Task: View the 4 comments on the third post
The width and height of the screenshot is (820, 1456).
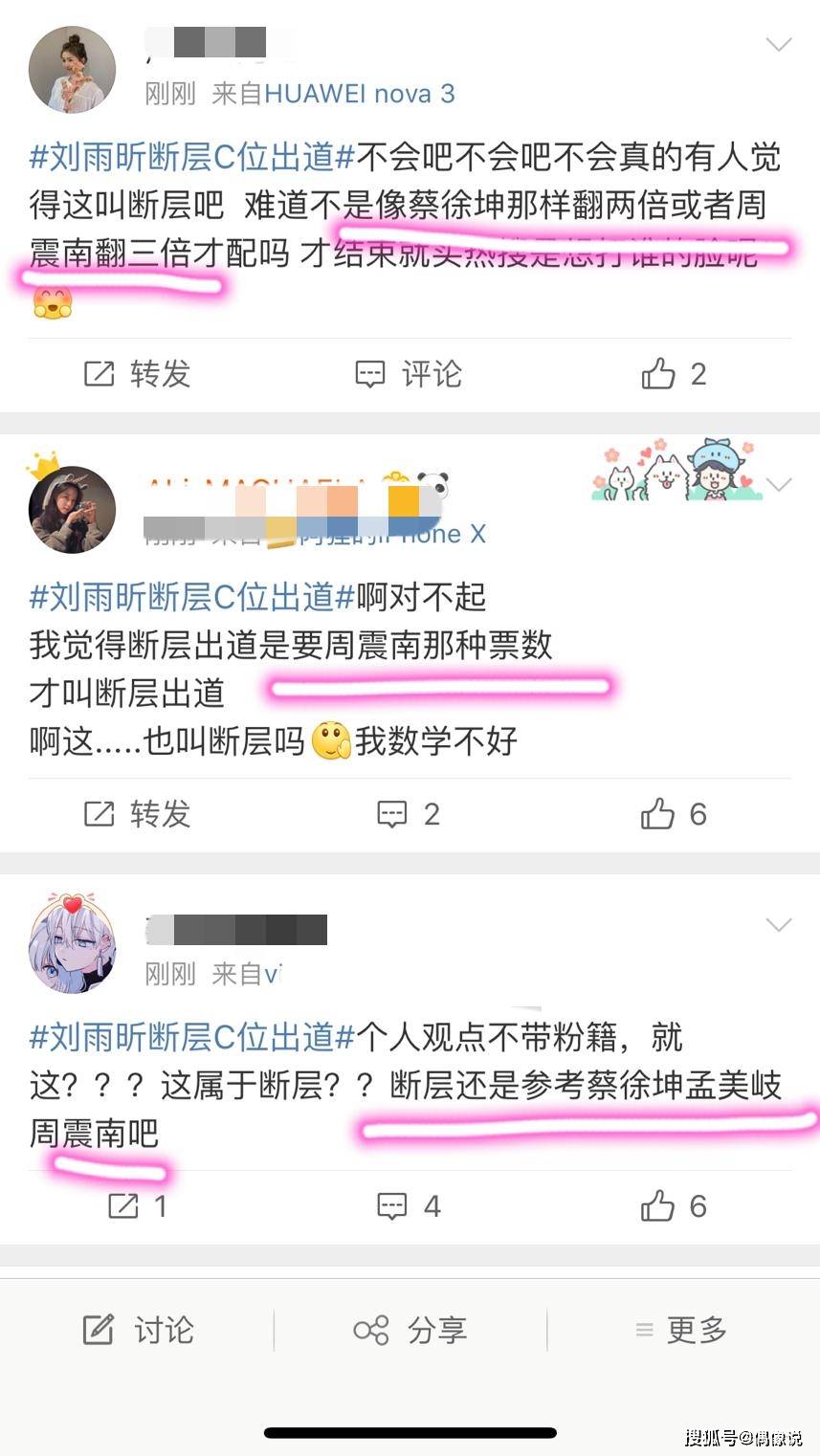Action: point(409,1206)
